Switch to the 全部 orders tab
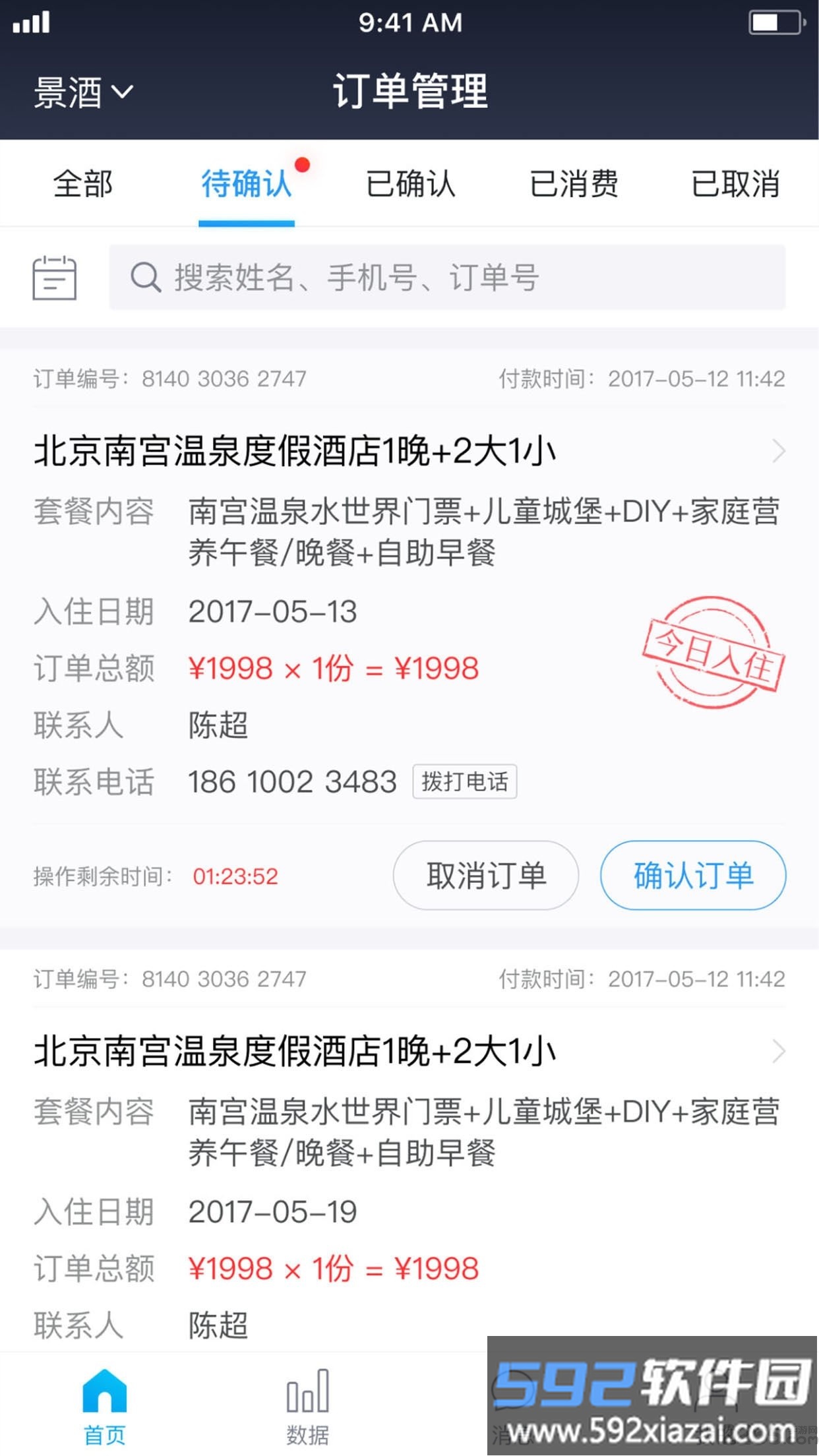The image size is (819, 1456). (x=83, y=183)
